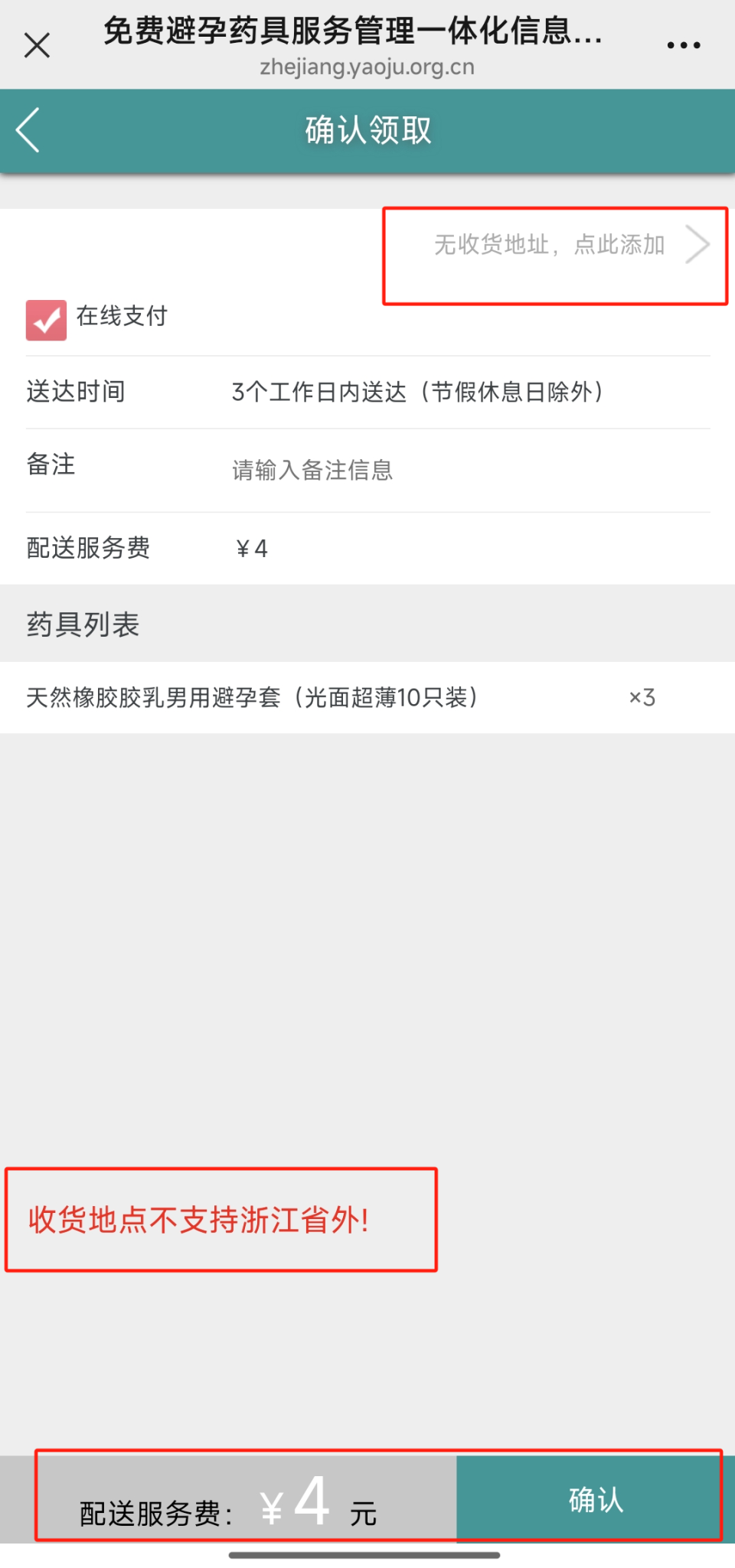Open the zhejiang.yaoju.org.cn site header
Screen dimensions: 735x1568
click(367, 67)
